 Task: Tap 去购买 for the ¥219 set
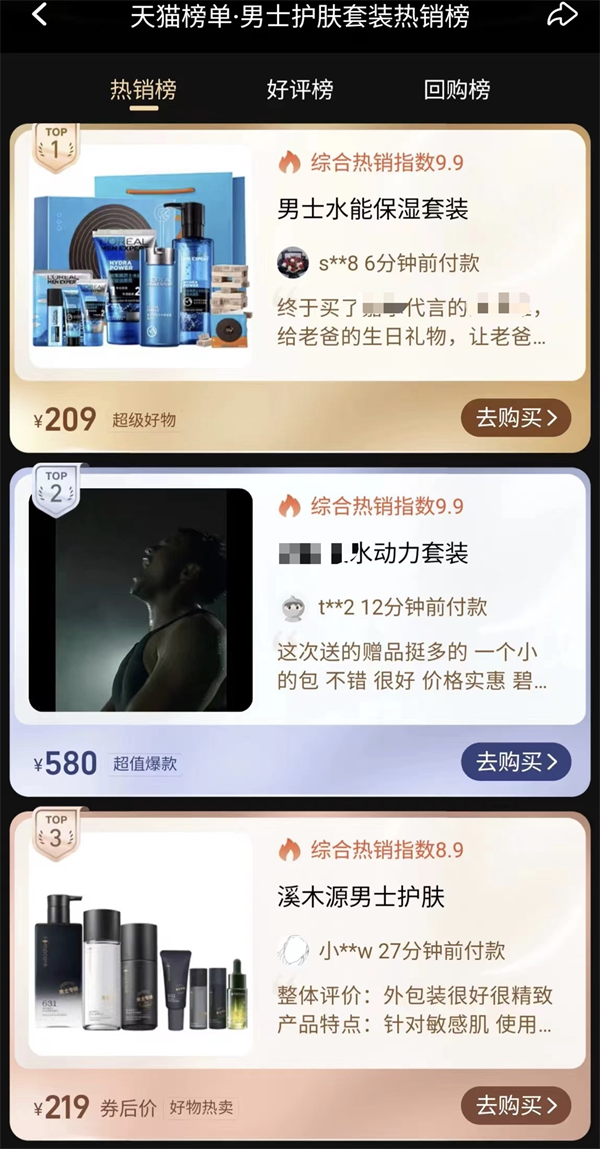516,1106
